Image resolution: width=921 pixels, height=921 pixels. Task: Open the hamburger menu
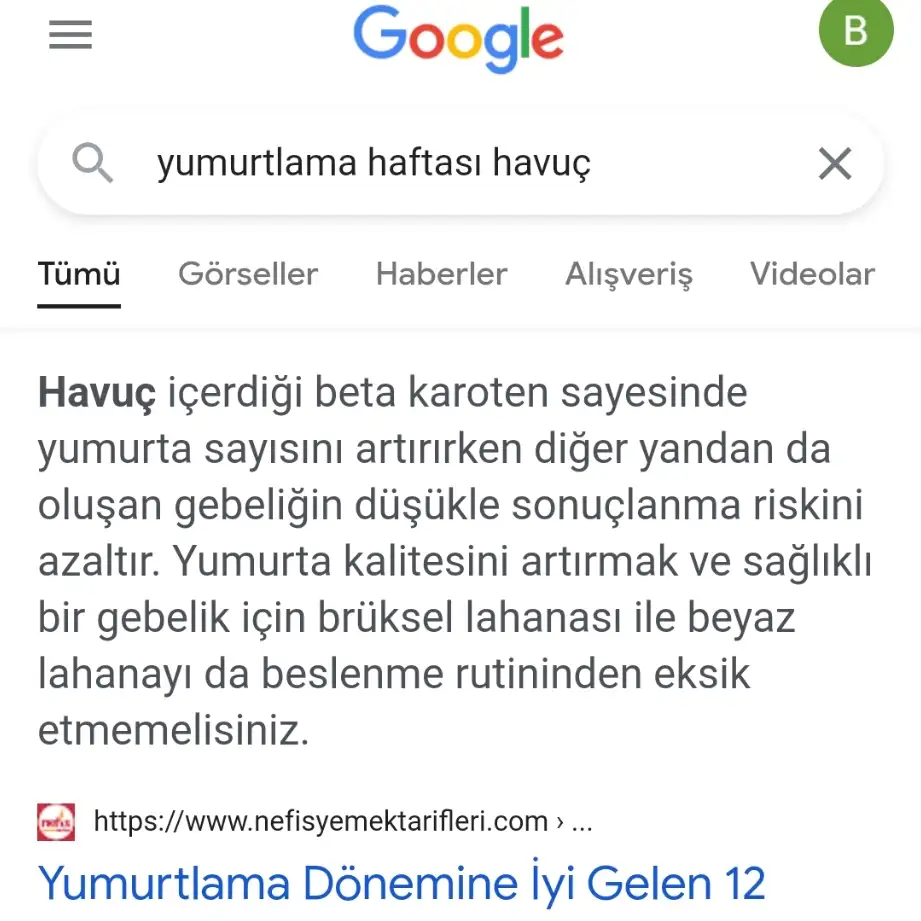[x=70, y=37]
